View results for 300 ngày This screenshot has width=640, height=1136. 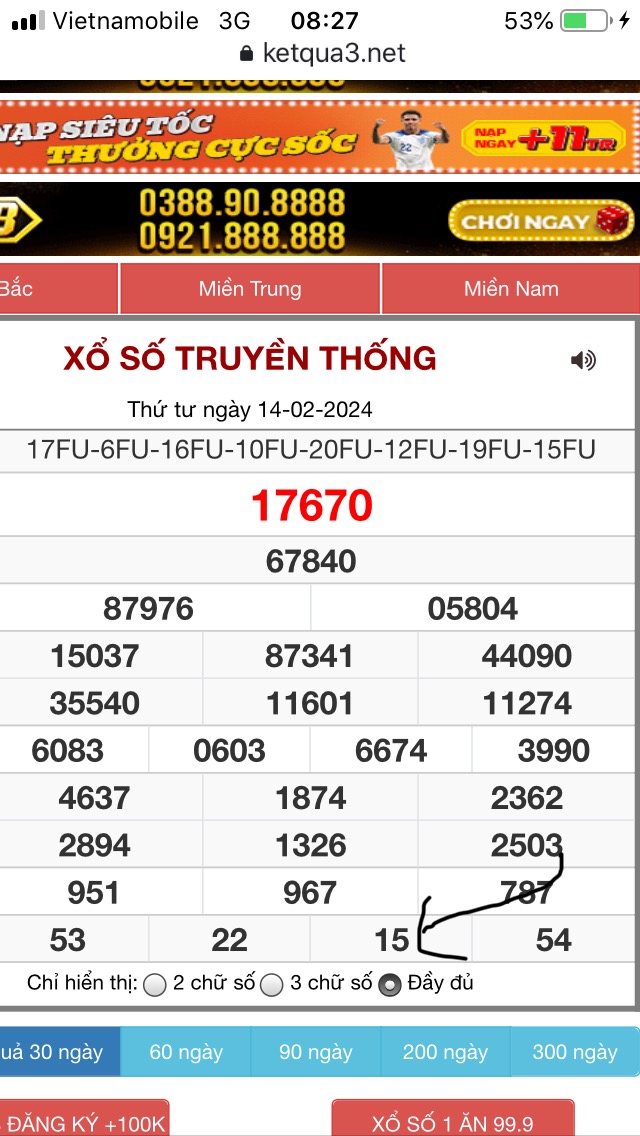click(x=575, y=1051)
